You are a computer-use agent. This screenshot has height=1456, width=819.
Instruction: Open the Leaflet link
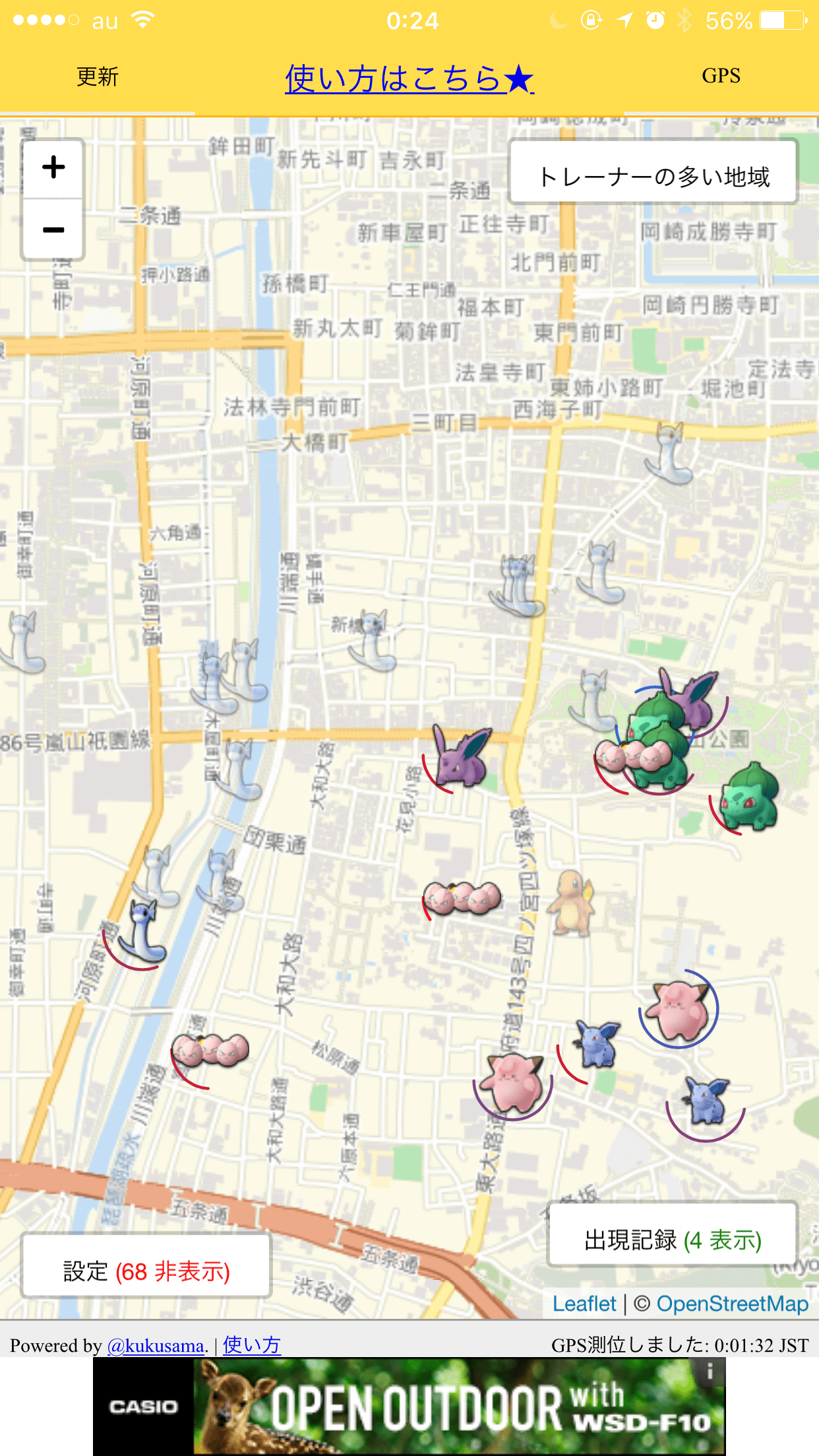click(584, 1304)
